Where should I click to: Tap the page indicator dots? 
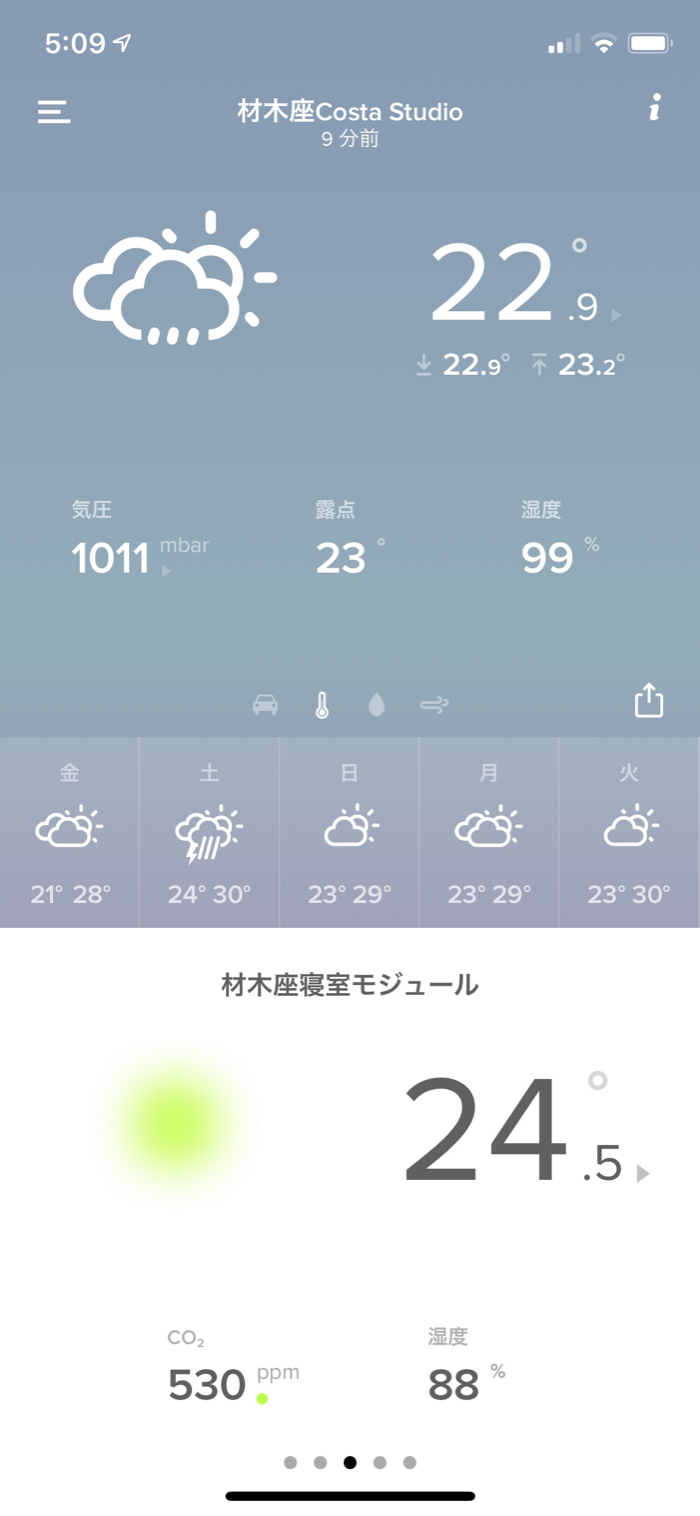(350, 1462)
